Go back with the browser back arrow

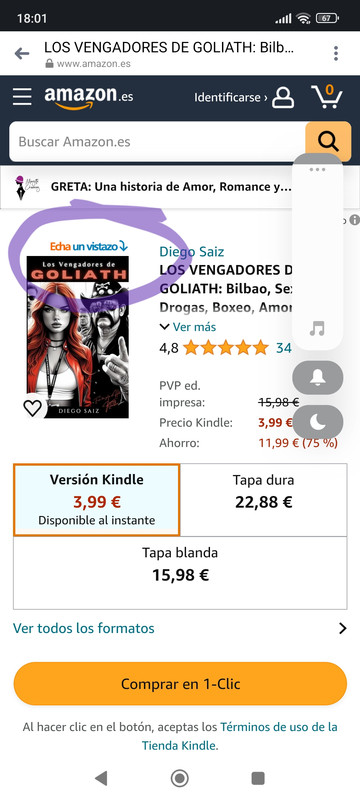click(22, 54)
